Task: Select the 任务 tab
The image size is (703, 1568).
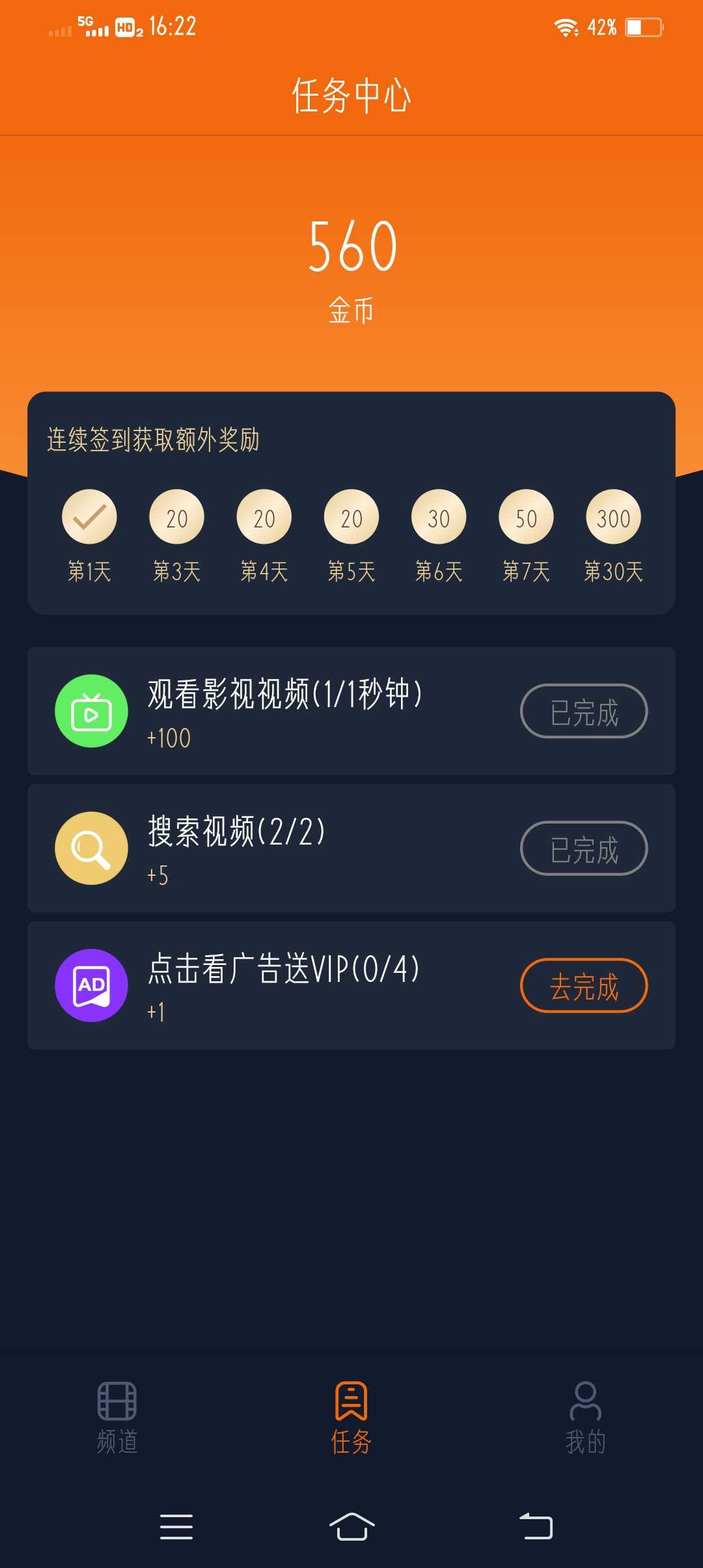Action: [351, 1418]
